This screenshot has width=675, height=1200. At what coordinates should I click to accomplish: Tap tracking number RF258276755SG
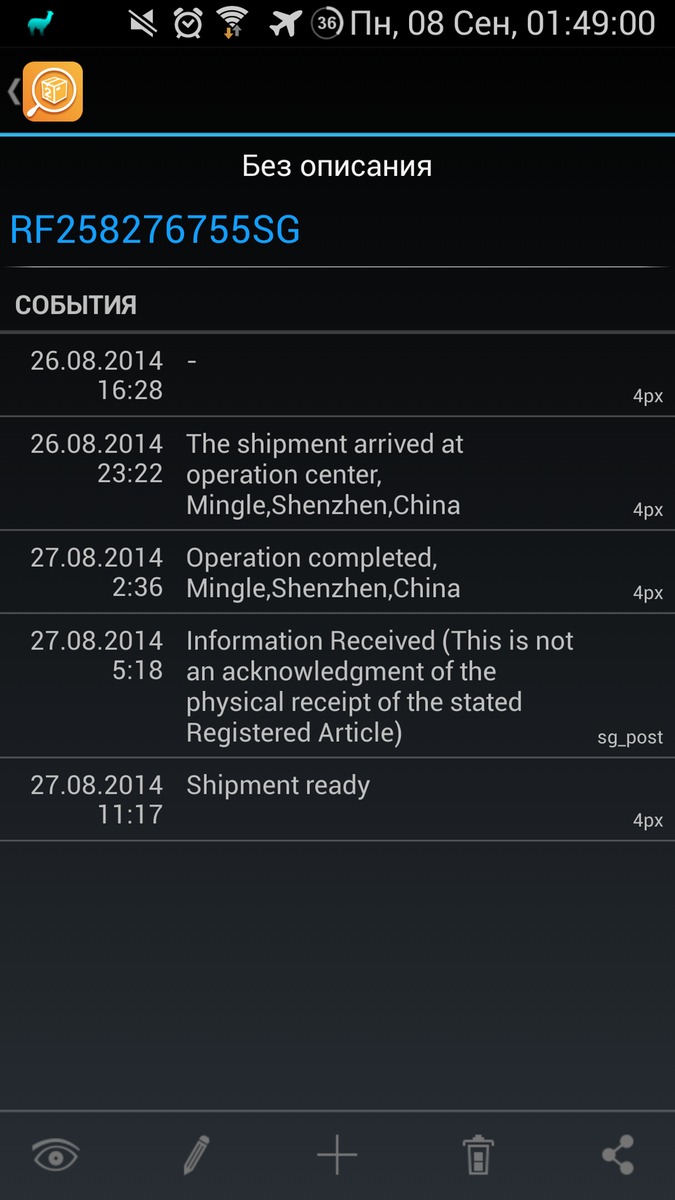point(155,230)
